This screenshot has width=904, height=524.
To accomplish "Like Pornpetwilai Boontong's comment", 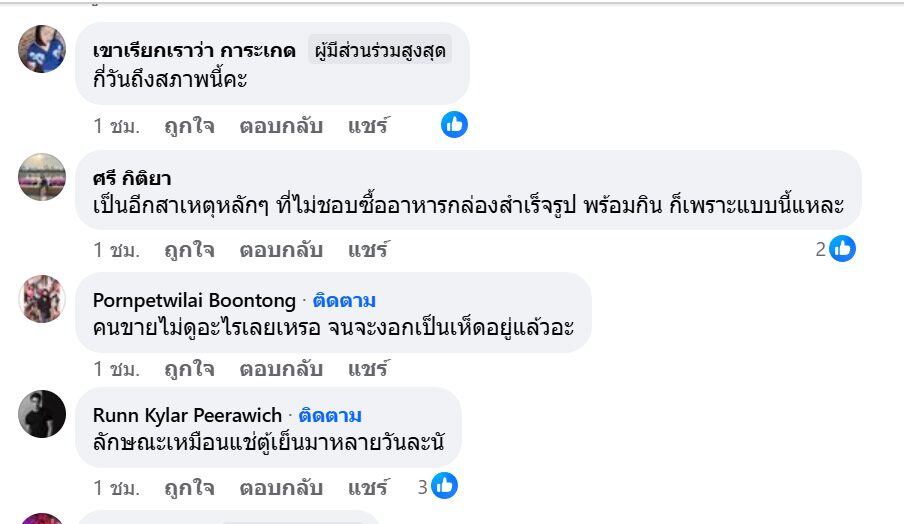I will coord(188,369).
